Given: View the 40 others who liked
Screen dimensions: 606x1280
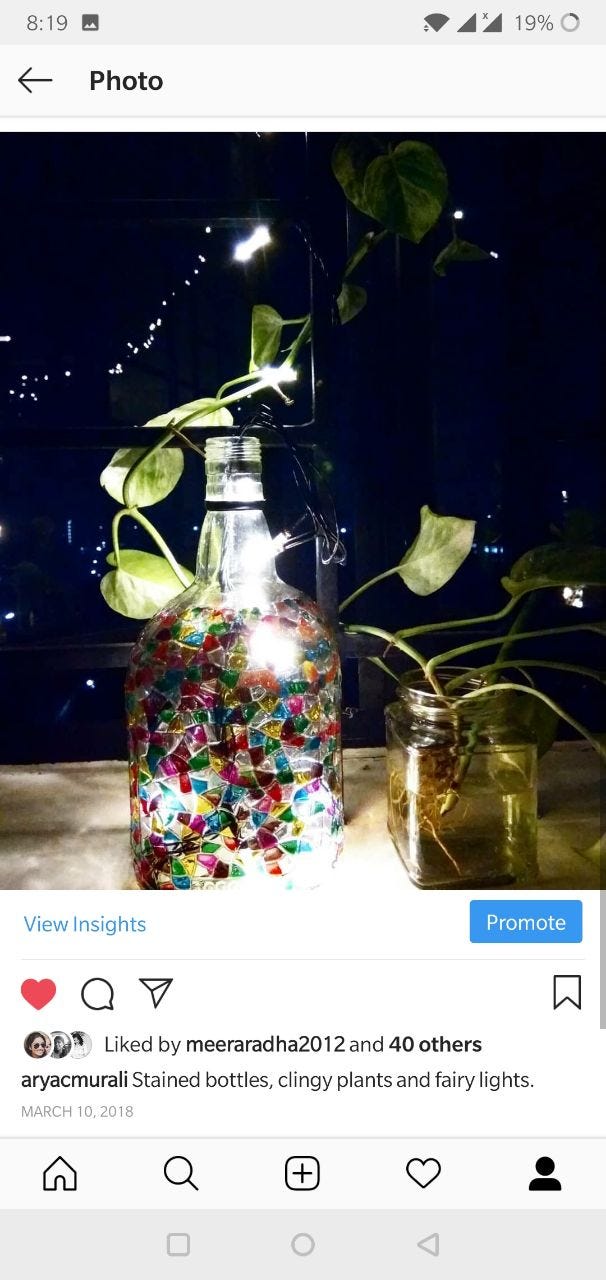Looking at the screenshot, I should click(435, 1044).
